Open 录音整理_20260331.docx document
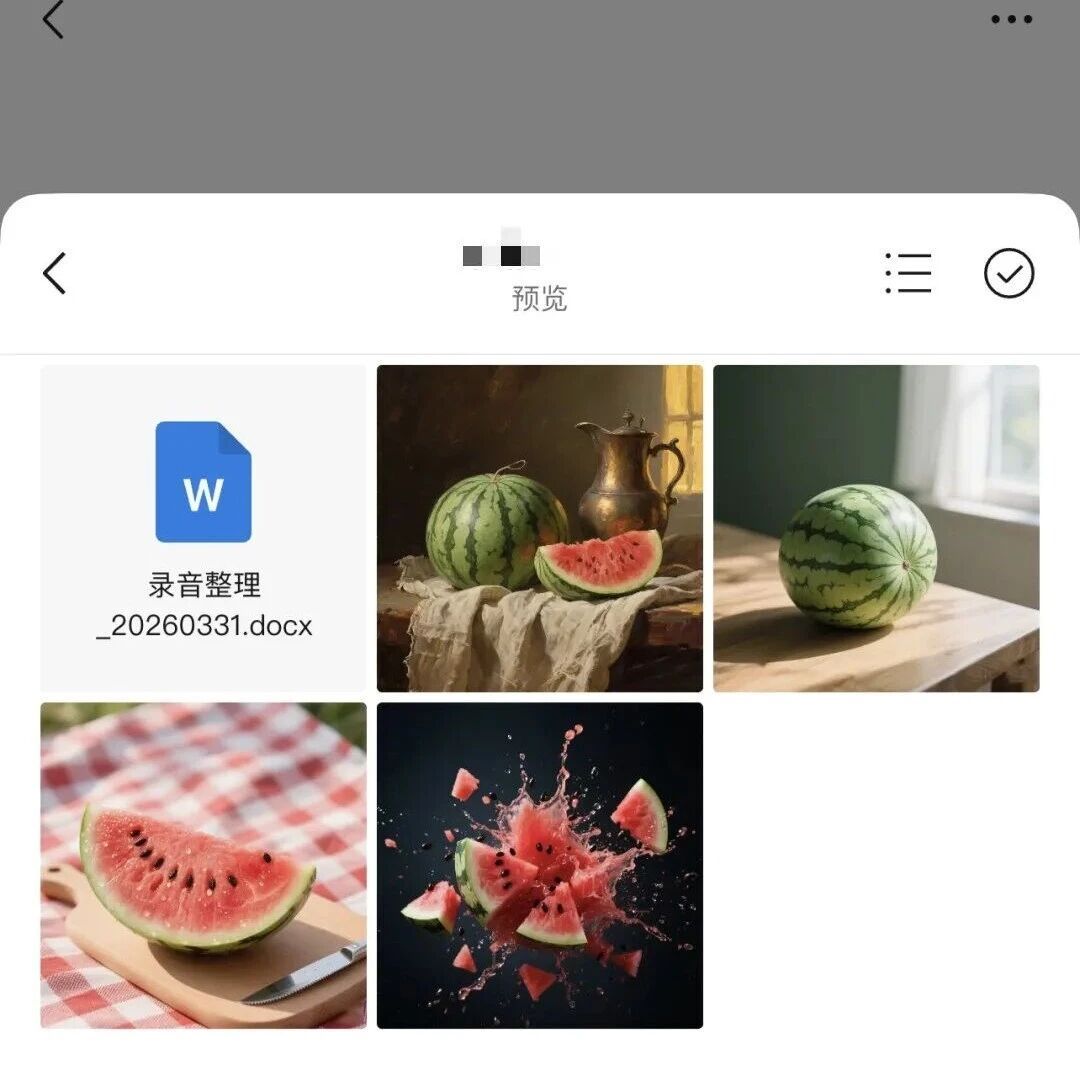The width and height of the screenshot is (1080, 1081). coord(203,528)
